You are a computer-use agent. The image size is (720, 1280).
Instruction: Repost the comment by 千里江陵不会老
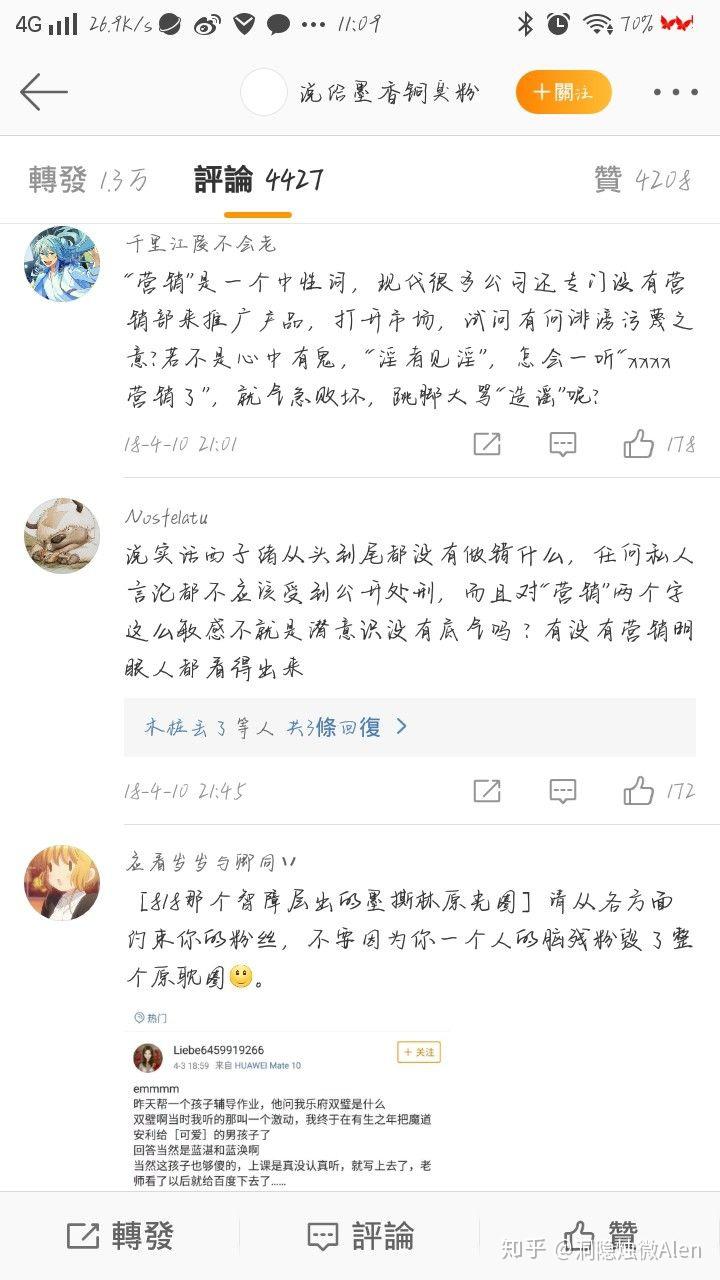pyautogui.click(x=487, y=444)
